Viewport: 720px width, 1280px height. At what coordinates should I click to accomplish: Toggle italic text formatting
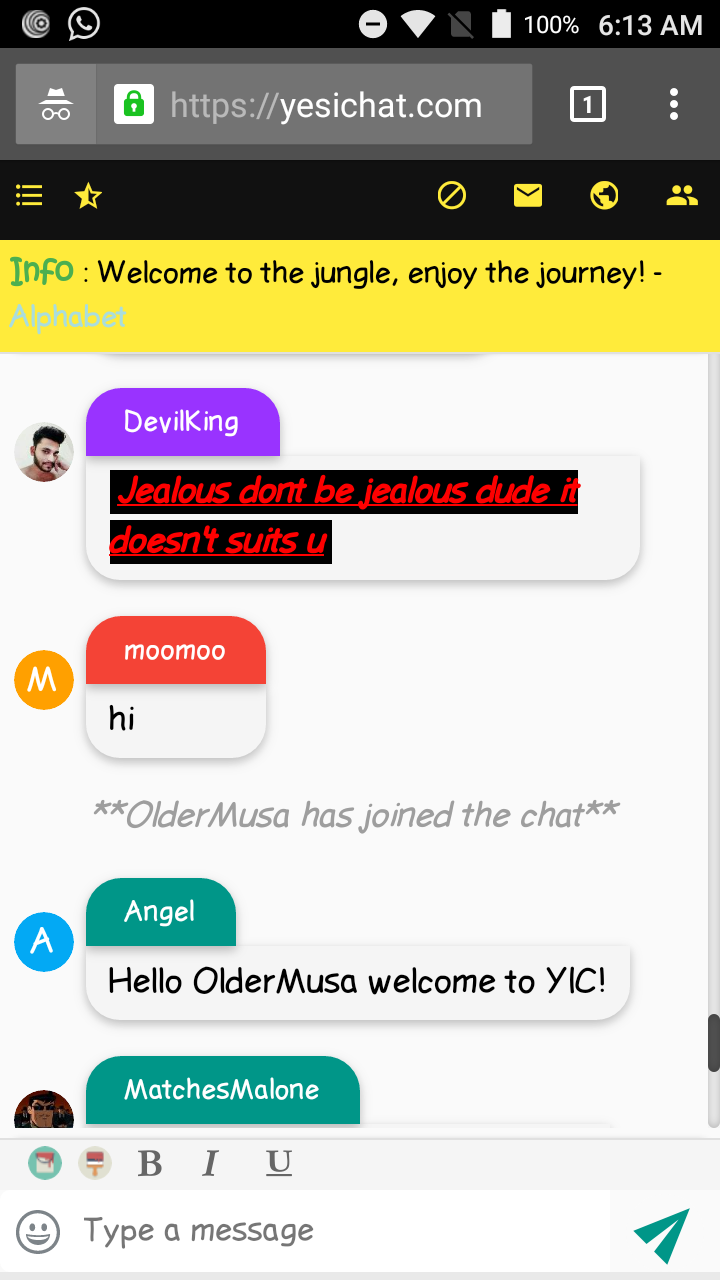[210, 1163]
